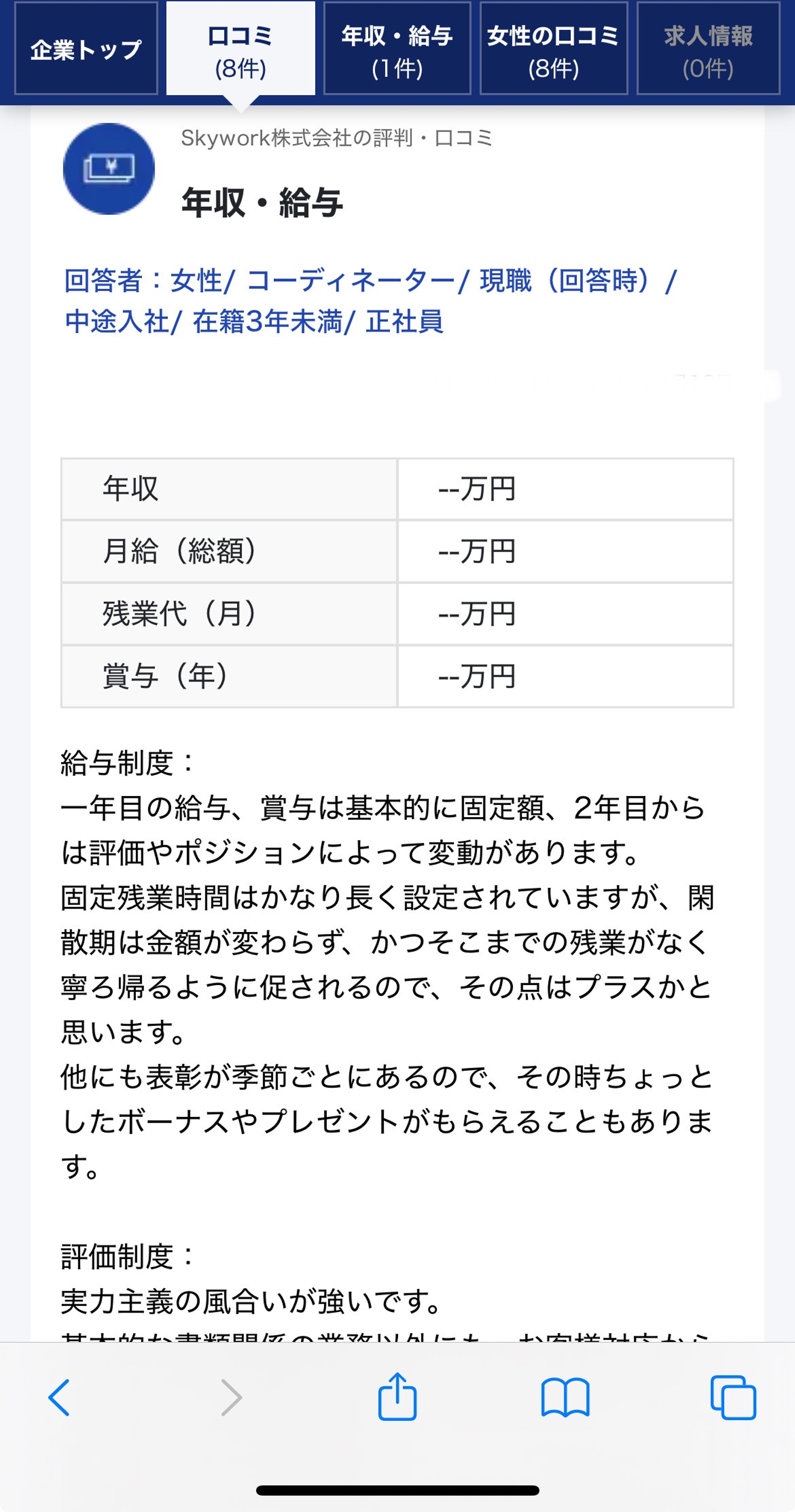Open the 求人情報 (0件) tab
This screenshot has height=1512, width=795.
coord(708,50)
